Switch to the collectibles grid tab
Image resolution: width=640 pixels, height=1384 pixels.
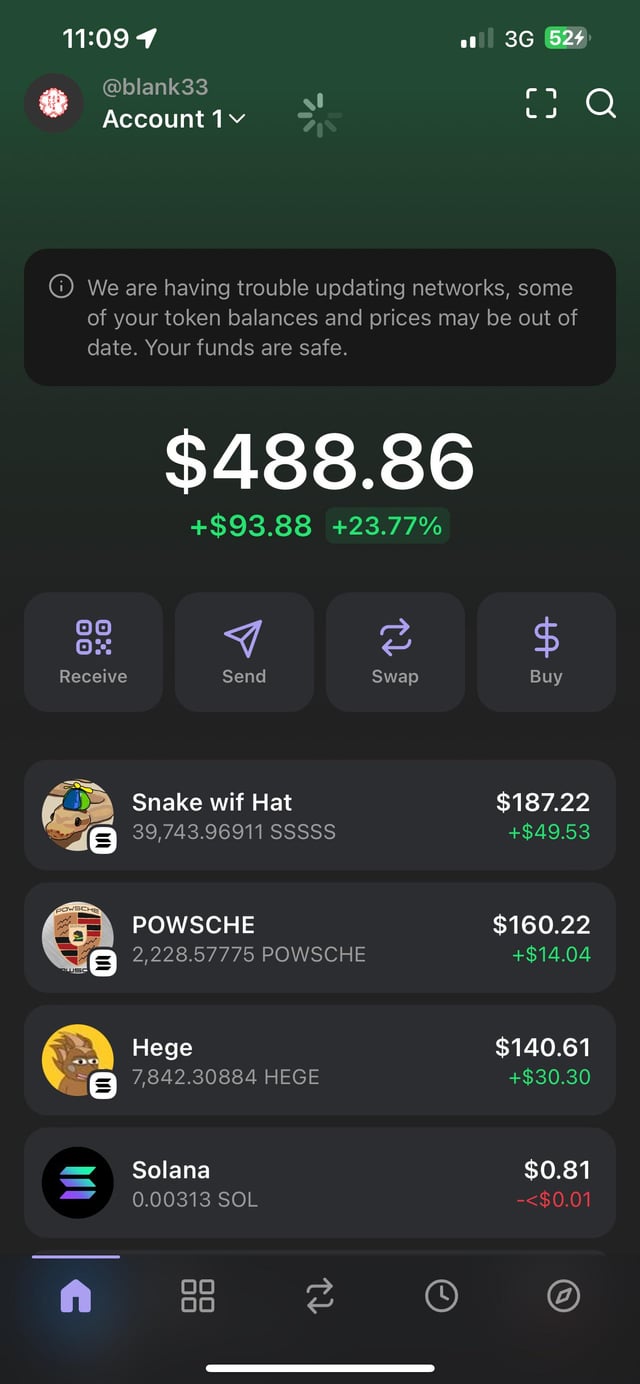[x=197, y=1296]
